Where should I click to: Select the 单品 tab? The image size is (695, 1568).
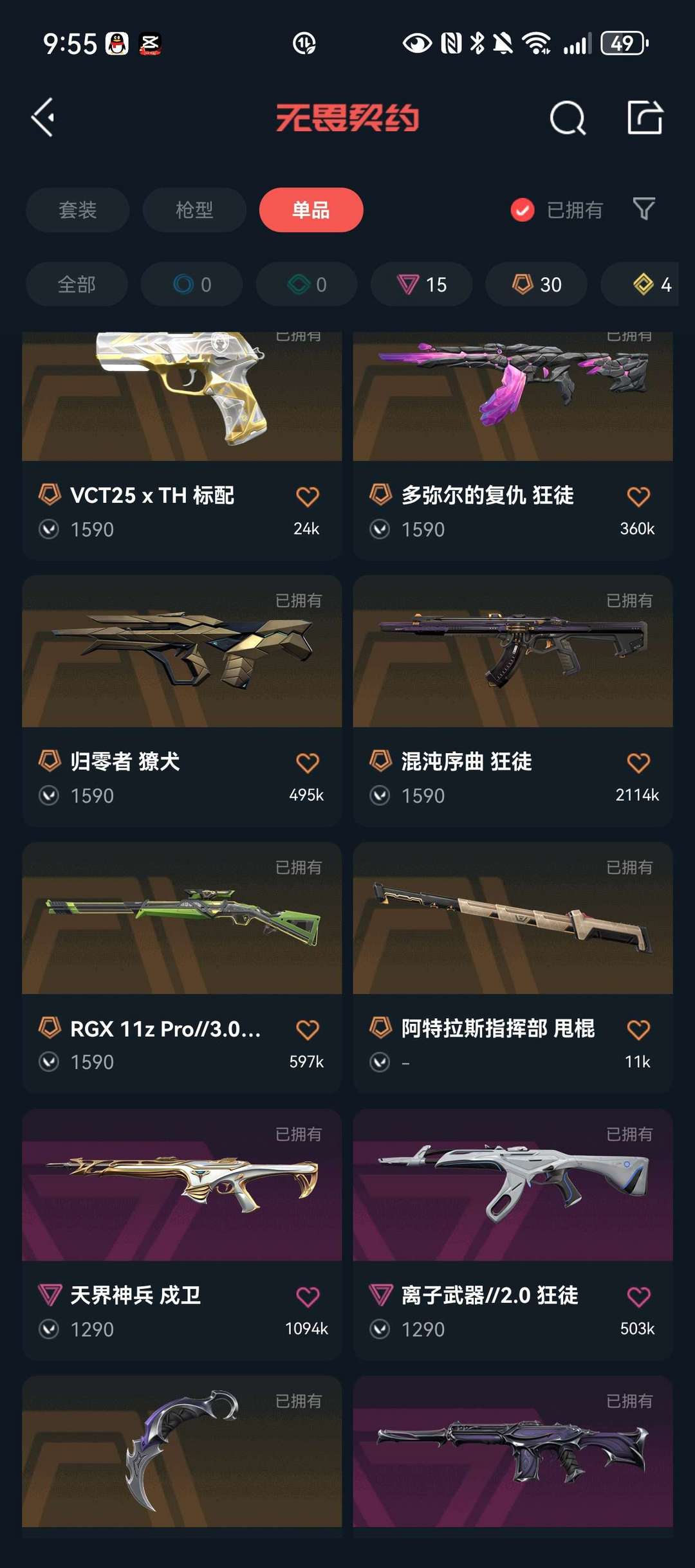point(311,210)
